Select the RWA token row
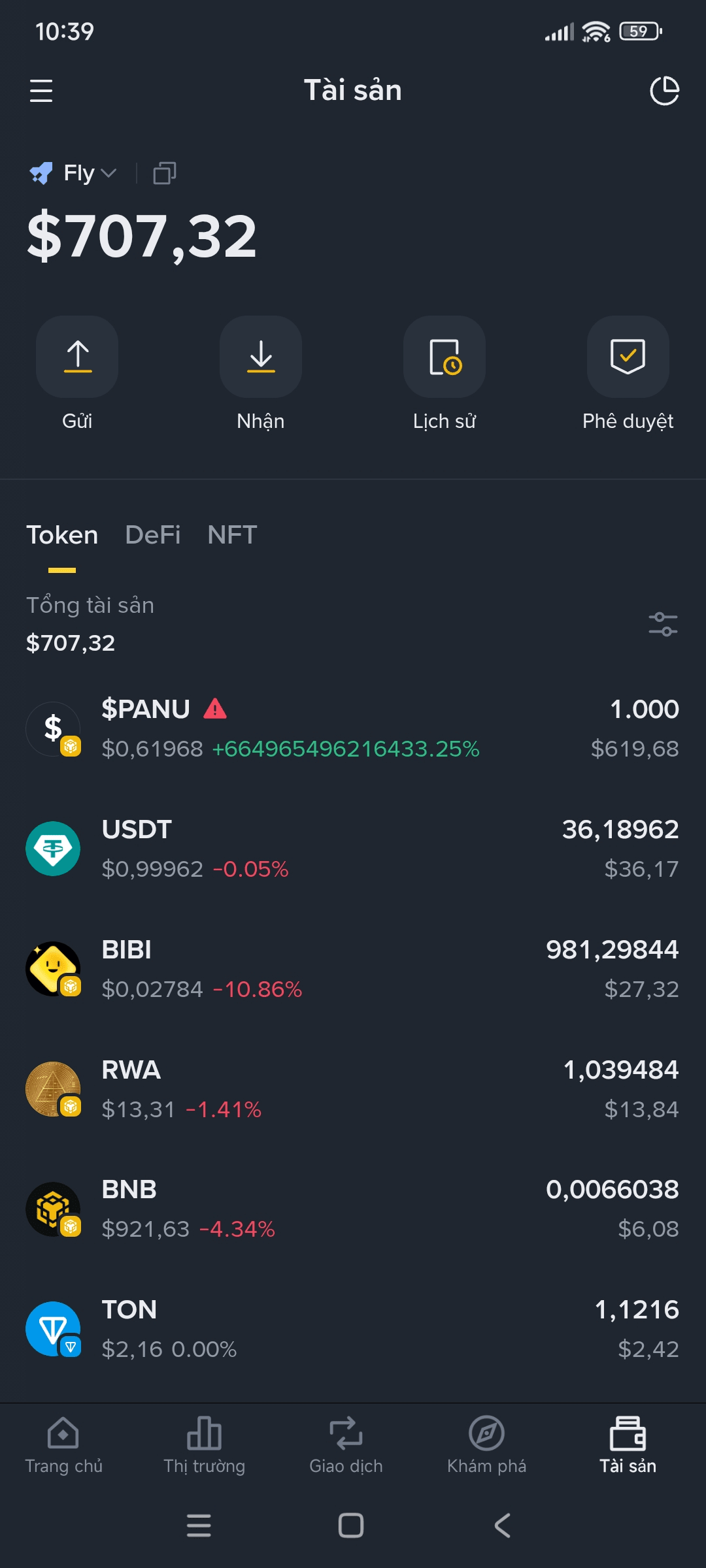 pyautogui.click(x=353, y=1089)
